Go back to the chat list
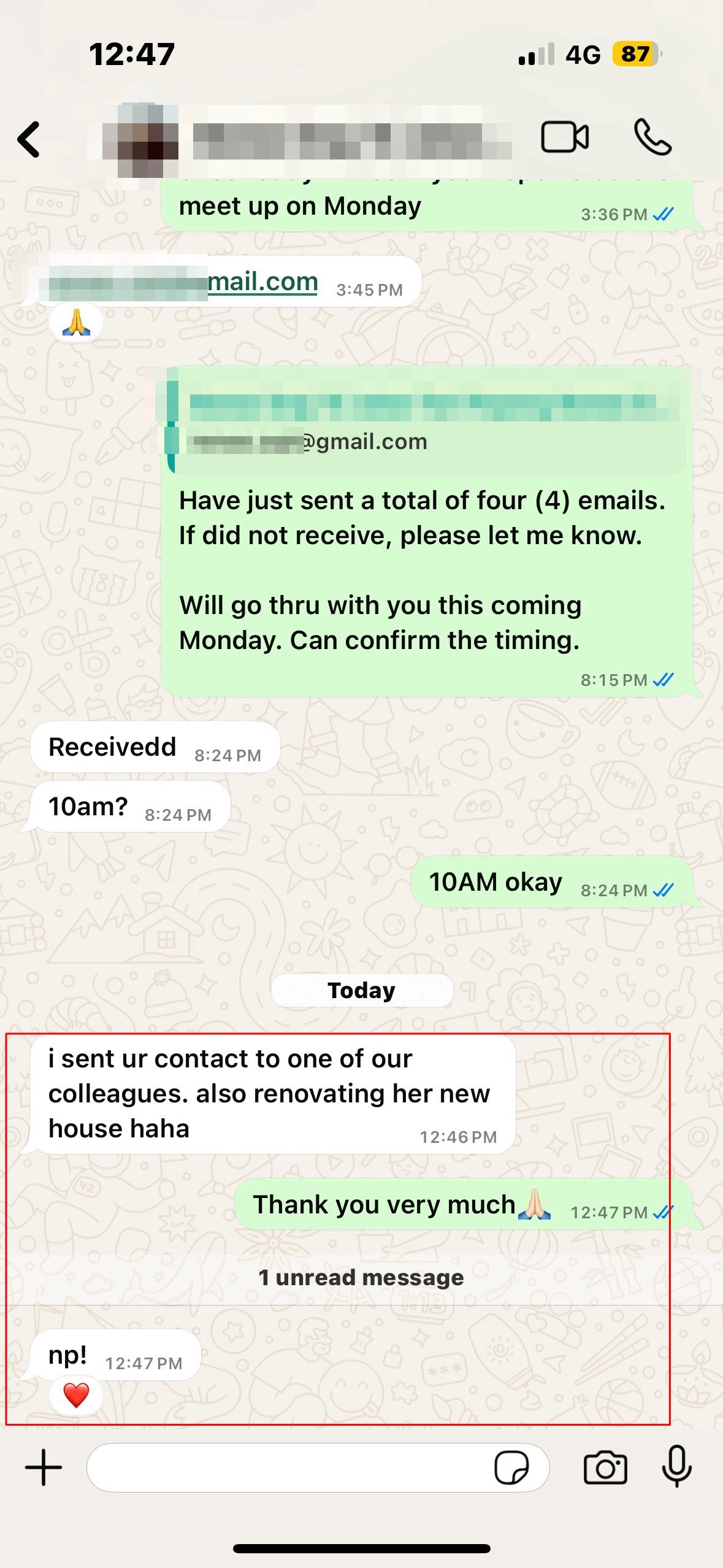 pos(29,139)
